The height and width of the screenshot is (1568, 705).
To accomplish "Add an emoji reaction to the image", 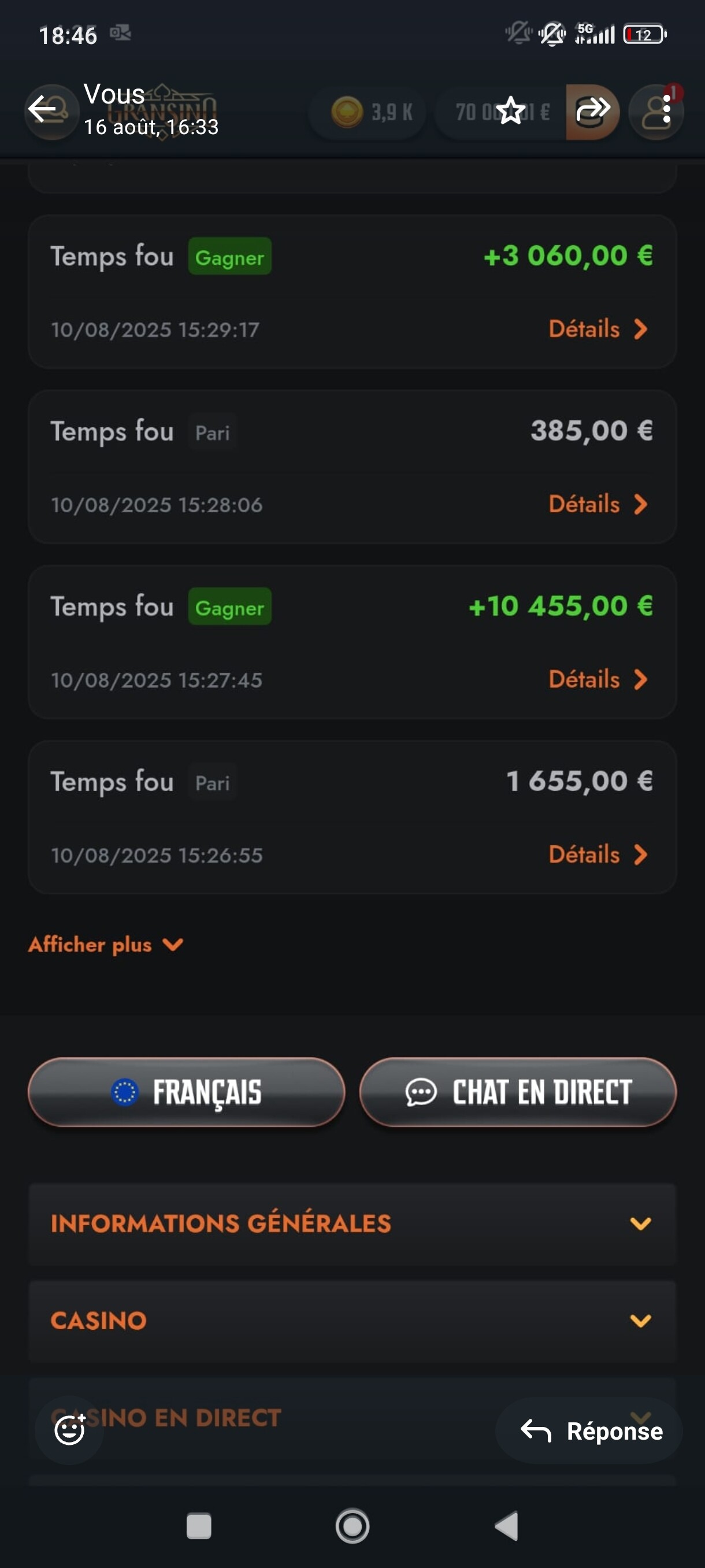I will [x=69, y=1429].
